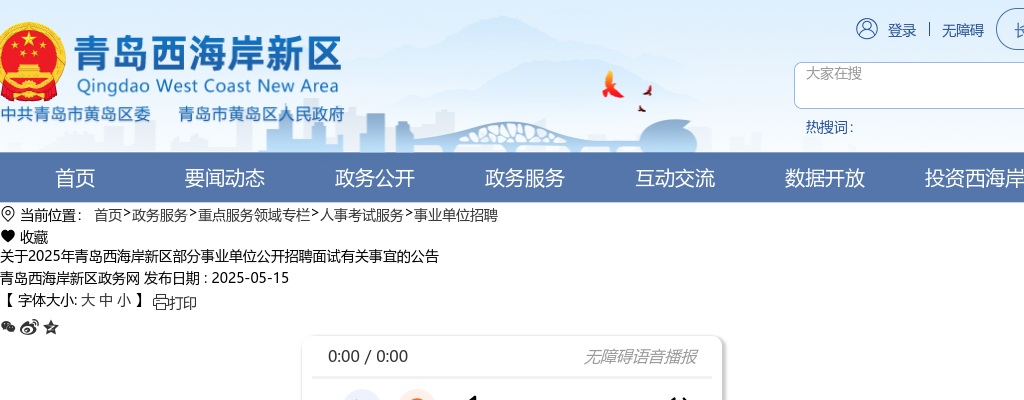Share the article to Weibo
The height and width of the screenshot is (400, 1024).
click(29, 327)
